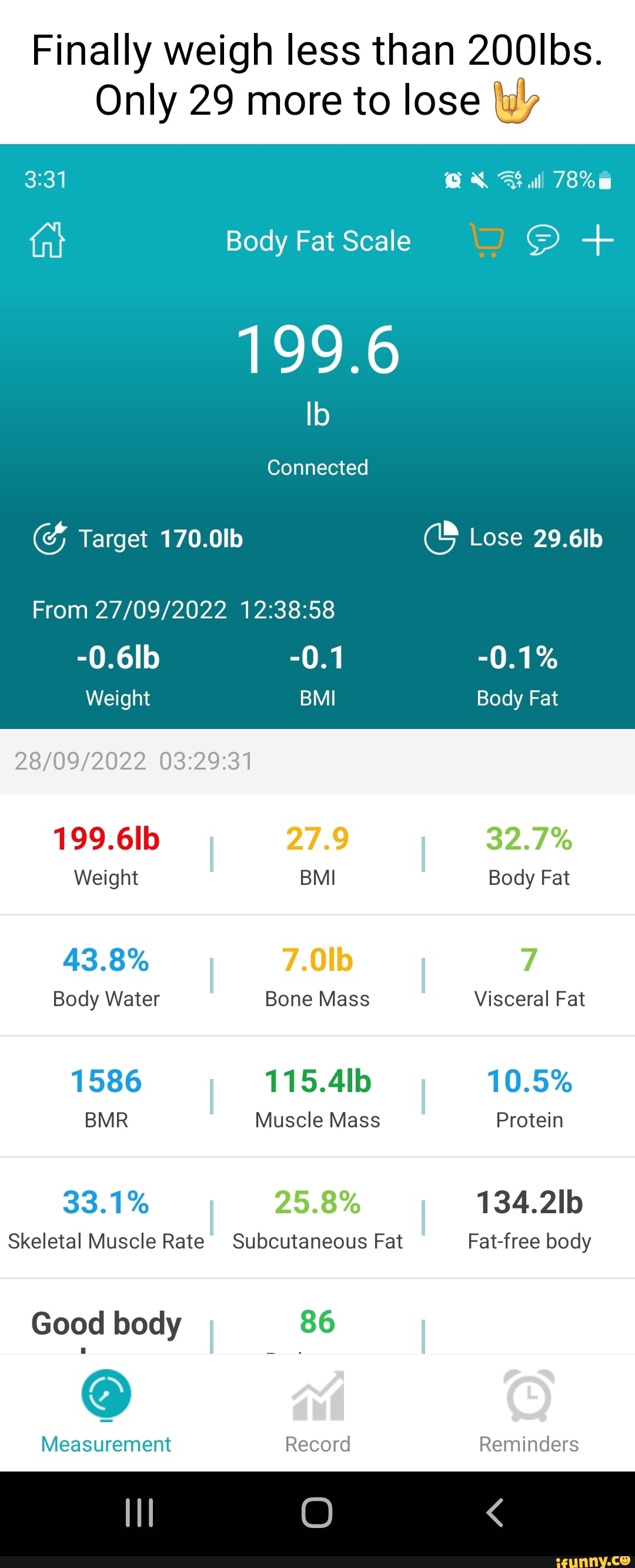Open the Body Fat 32.7% detail
The height and width of the screenshot is (1568, 635).
point(529,855)
